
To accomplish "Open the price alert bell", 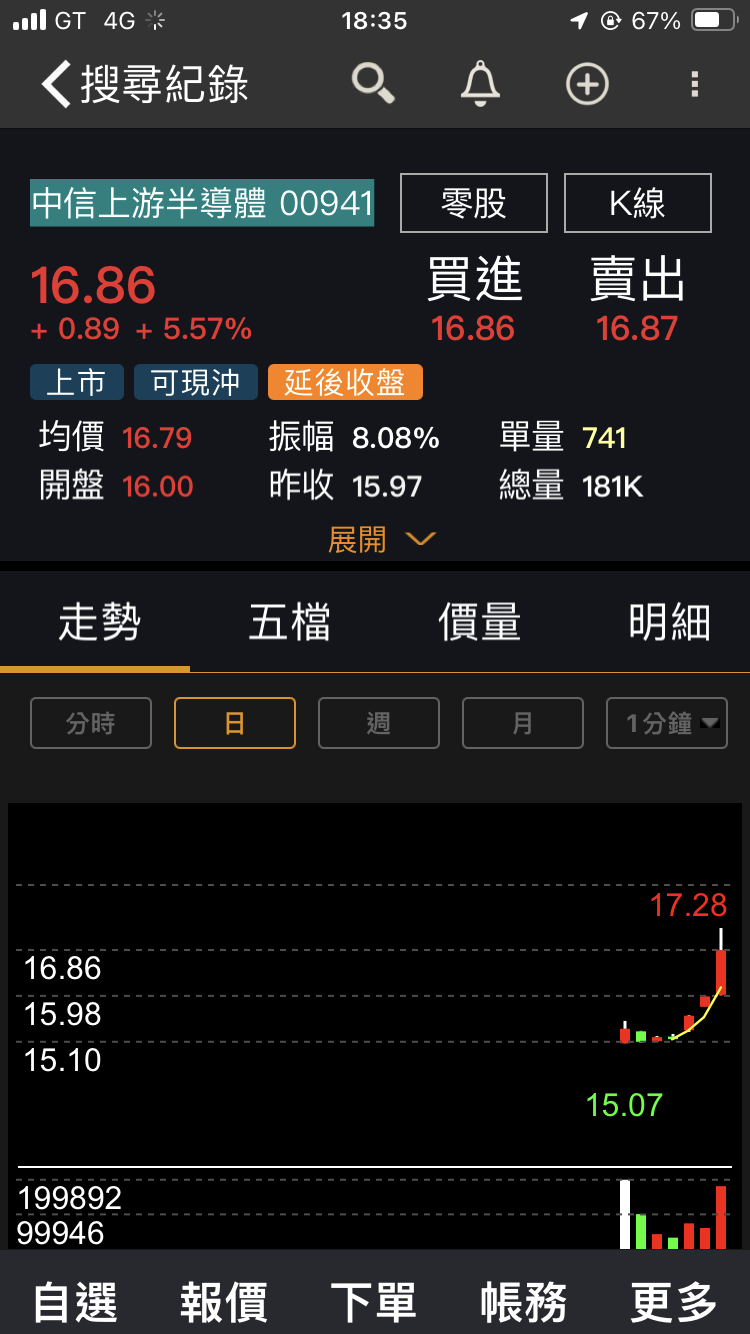I will 480,84.
